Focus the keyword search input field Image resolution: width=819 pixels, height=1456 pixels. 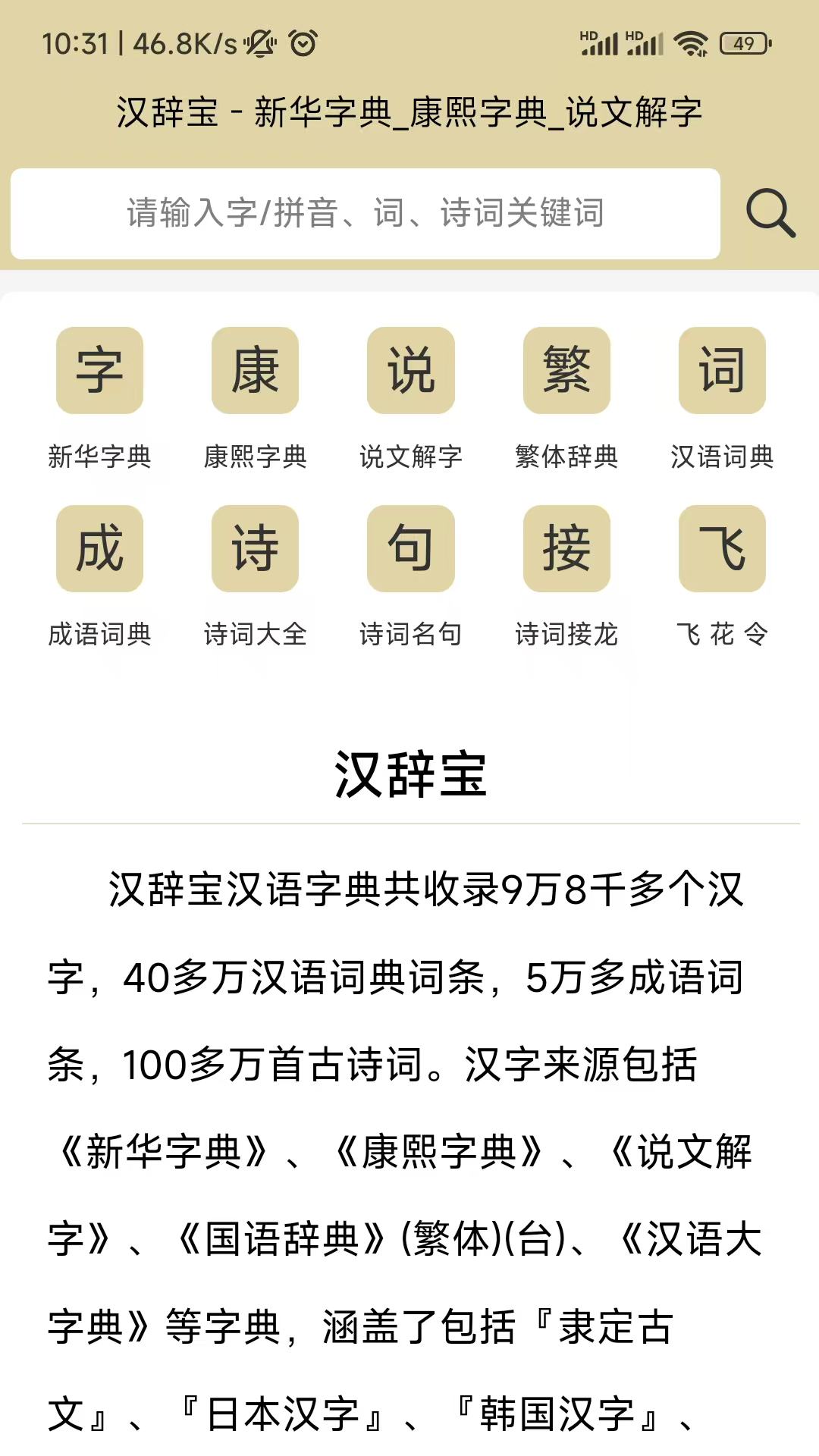365,213
